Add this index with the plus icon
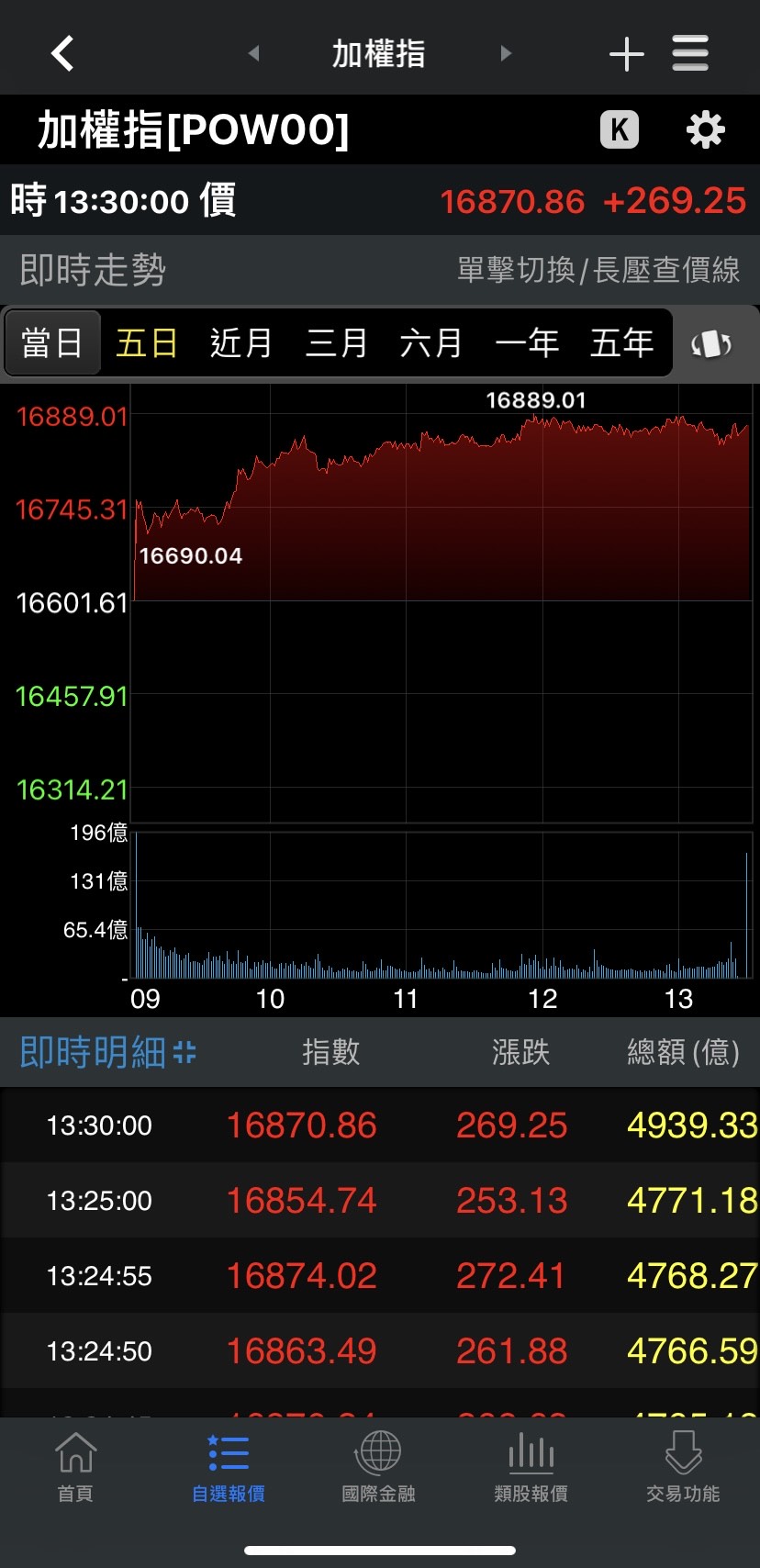 (x=627, y=54)
